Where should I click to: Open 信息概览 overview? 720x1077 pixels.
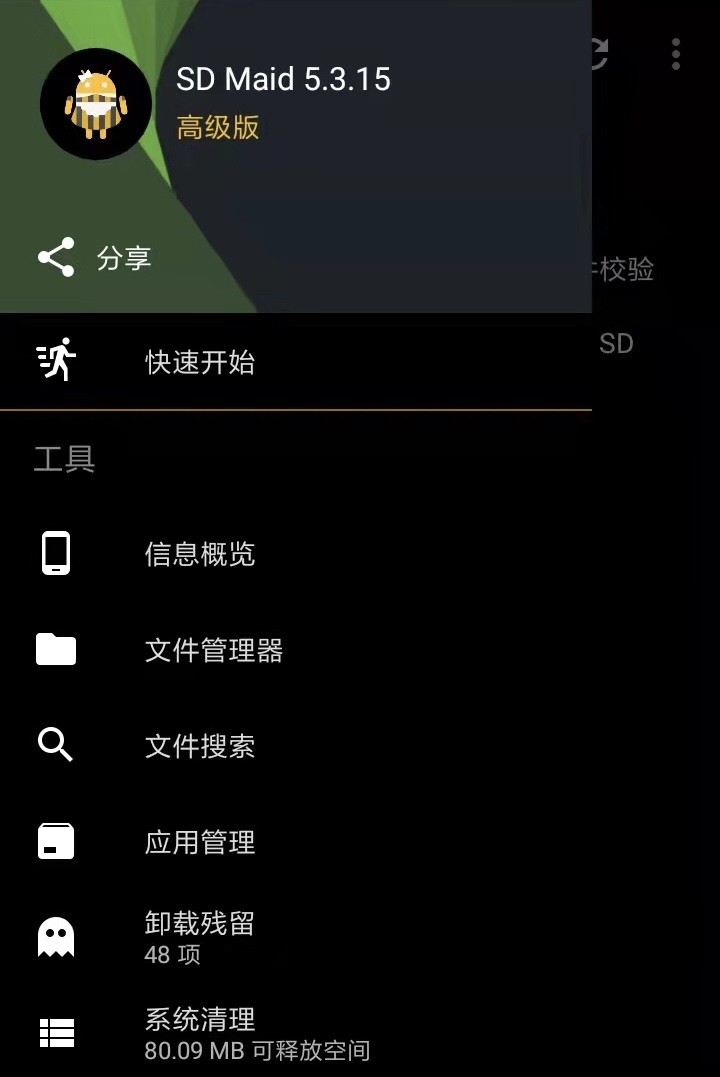(x=200, y=554)
